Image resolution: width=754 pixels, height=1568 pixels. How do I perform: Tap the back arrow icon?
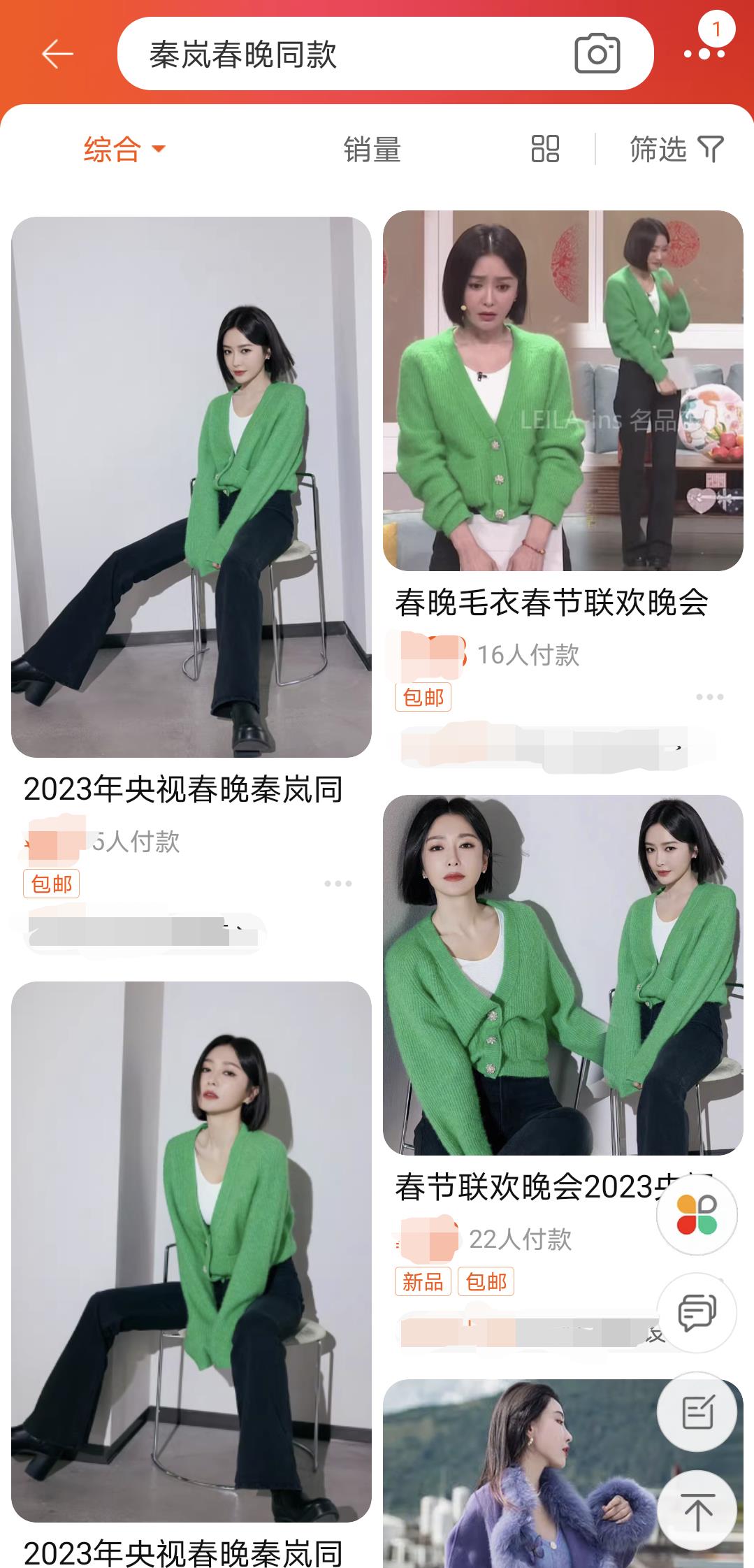56,52
